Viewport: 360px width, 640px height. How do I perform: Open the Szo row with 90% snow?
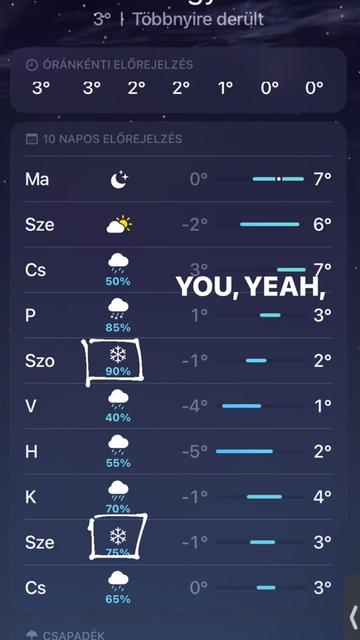[x=178, y=360]
